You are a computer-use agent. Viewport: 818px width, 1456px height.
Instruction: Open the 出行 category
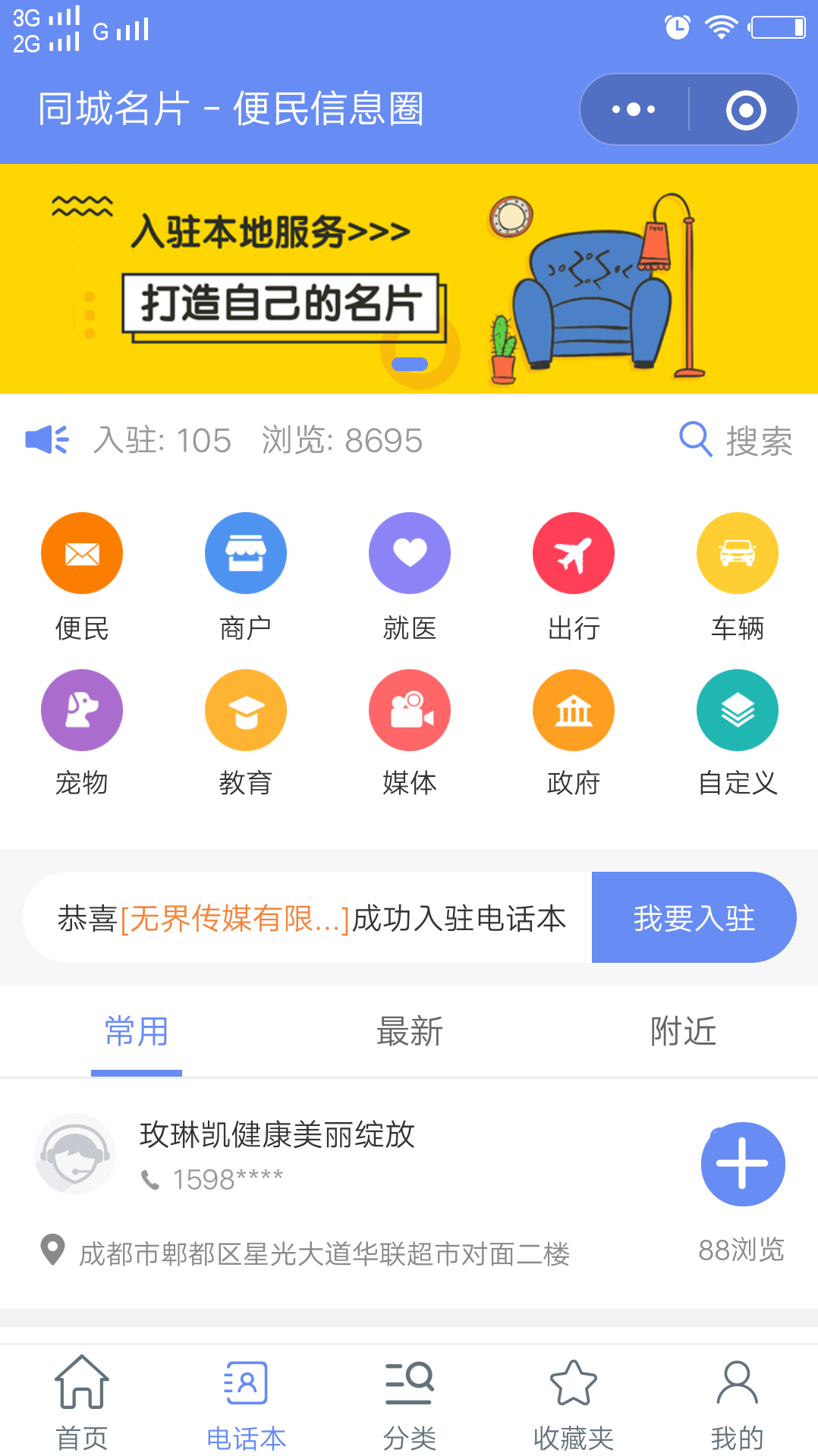pos(574,577)
